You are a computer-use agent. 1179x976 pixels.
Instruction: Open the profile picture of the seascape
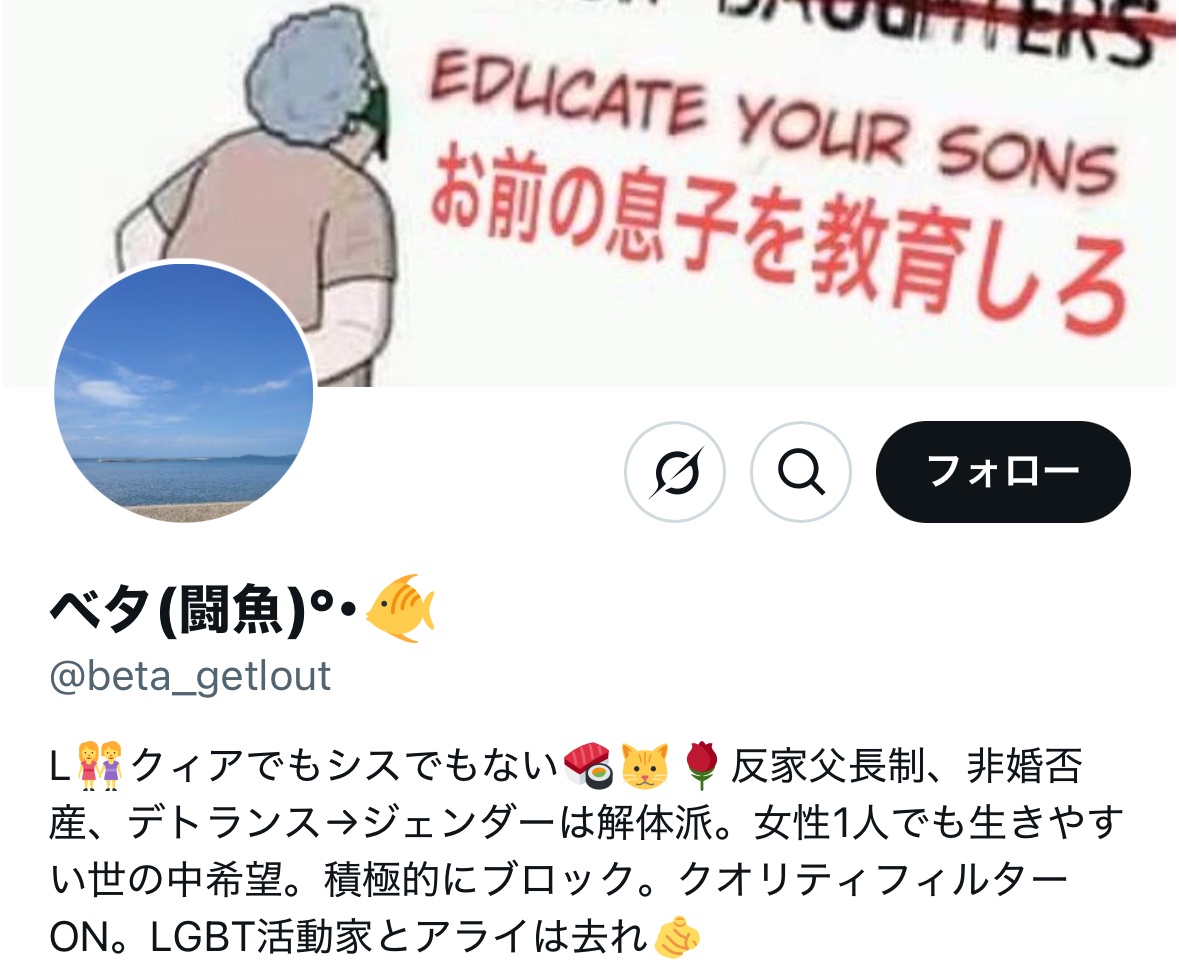pyautogui.click(x=184, y=393)
